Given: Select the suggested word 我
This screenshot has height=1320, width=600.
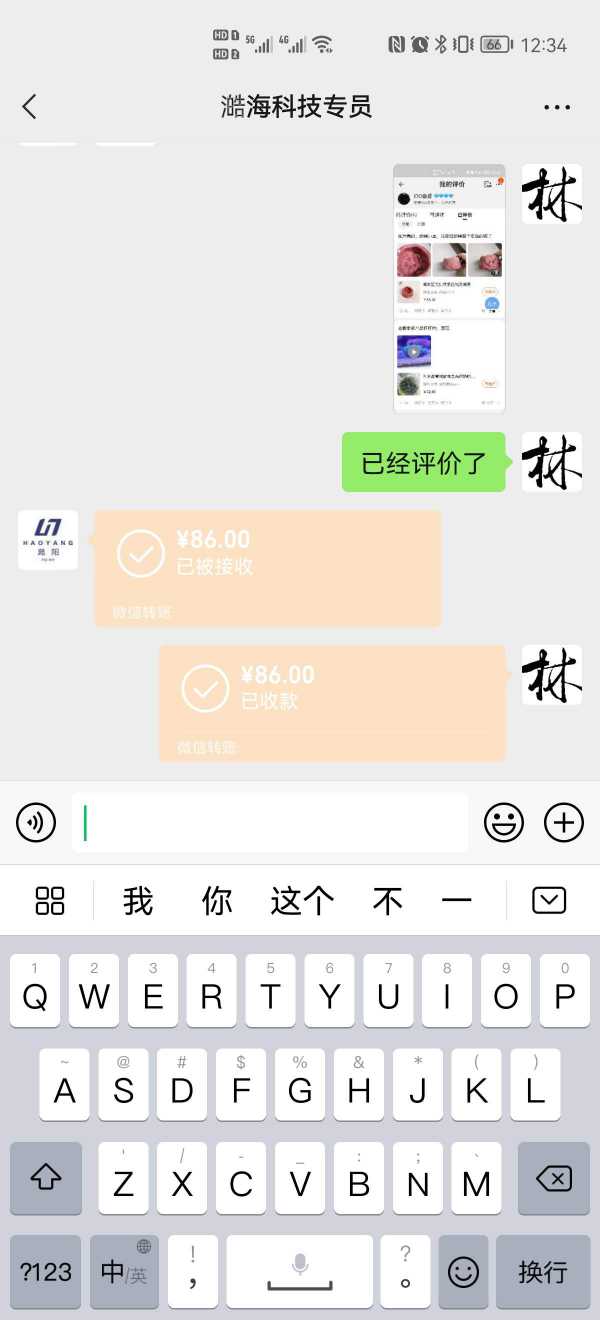Looking at the screenshot, I should coord(138,901).
